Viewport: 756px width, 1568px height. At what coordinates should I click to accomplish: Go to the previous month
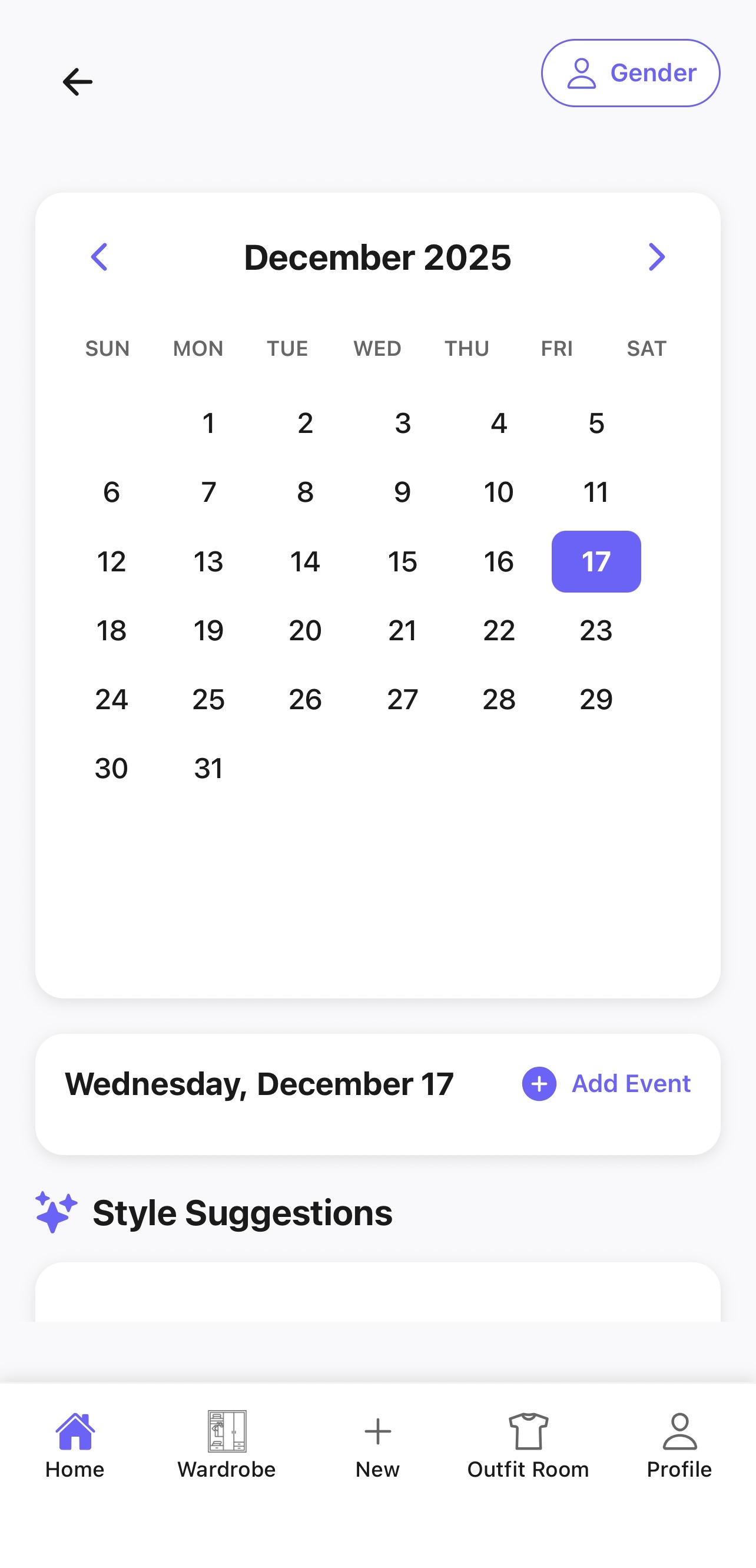pos(99,257)
